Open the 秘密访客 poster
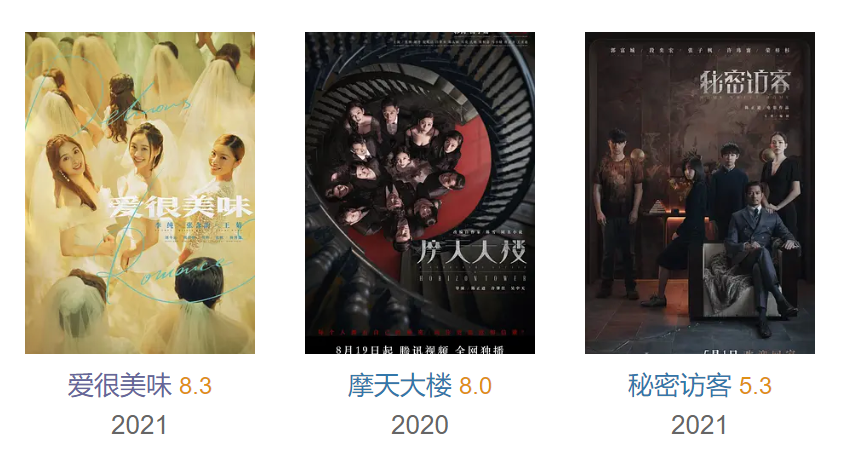The width and height of the screenshot is (841, 458). click(x=700, y=193)
